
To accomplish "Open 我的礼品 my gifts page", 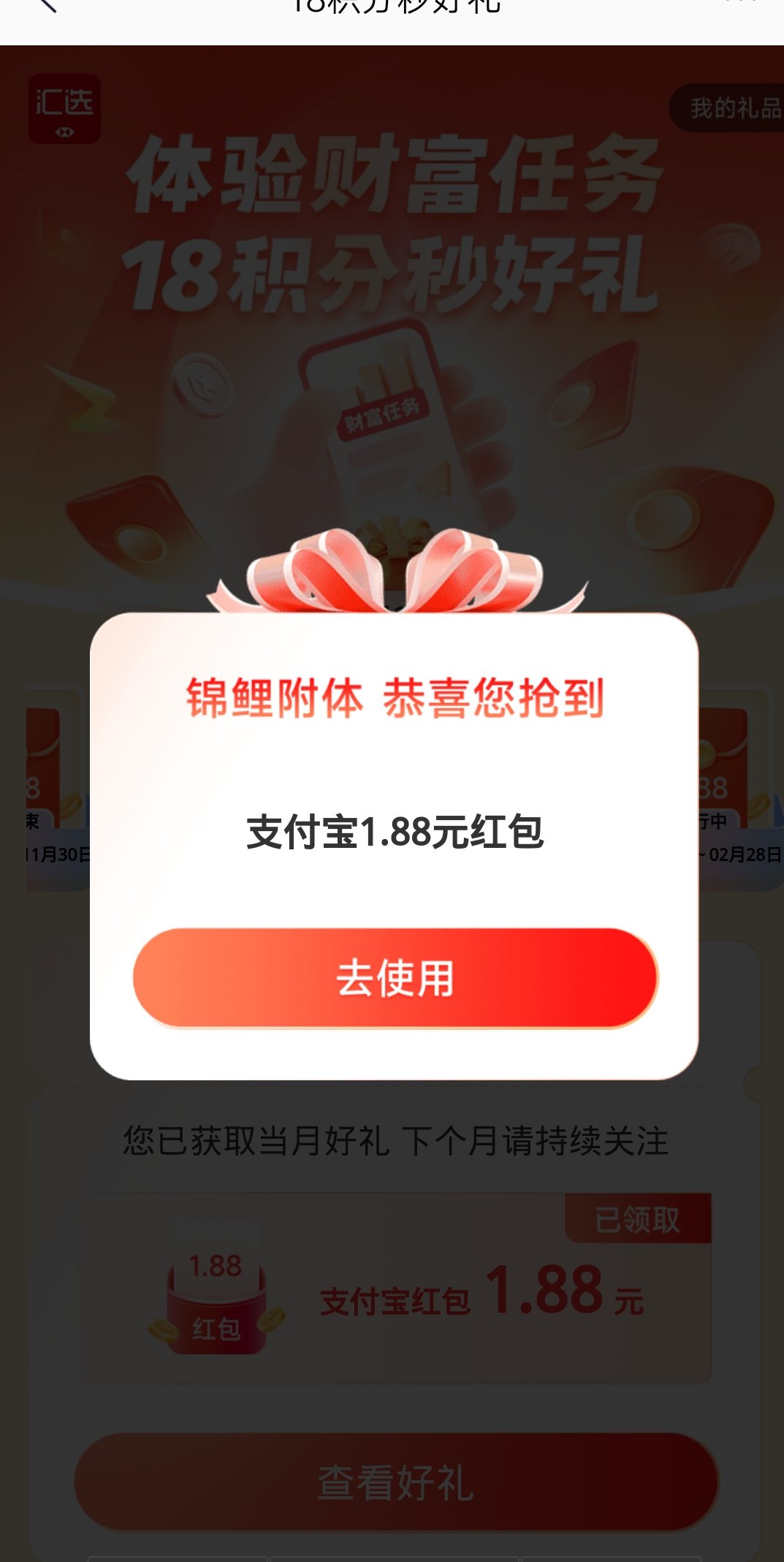I will [x=731, y=108].
